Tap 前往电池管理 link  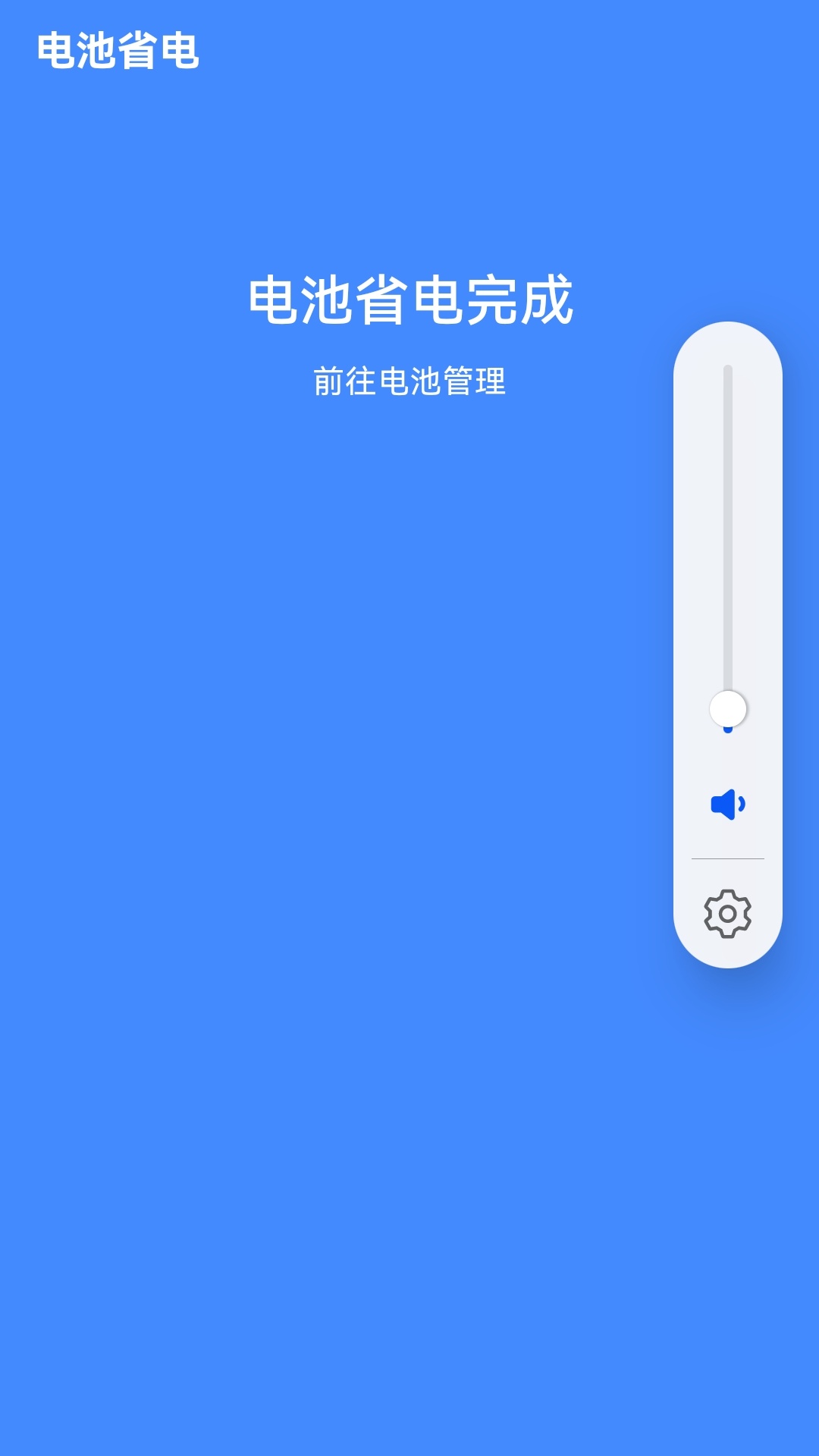click(x=409, y=381)
